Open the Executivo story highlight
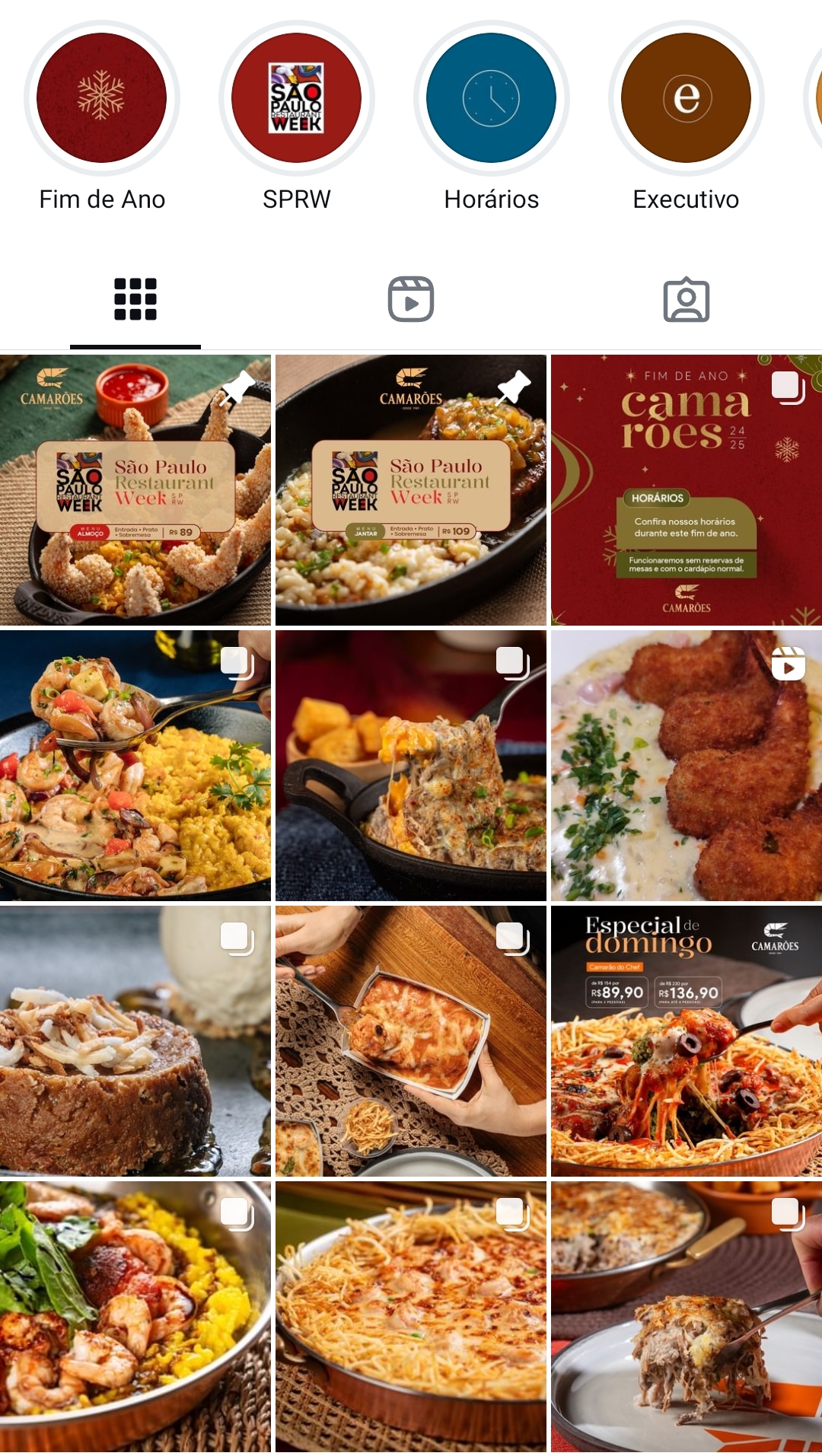The height and width of the screenshot is (1456, 822). pos(686,98)
